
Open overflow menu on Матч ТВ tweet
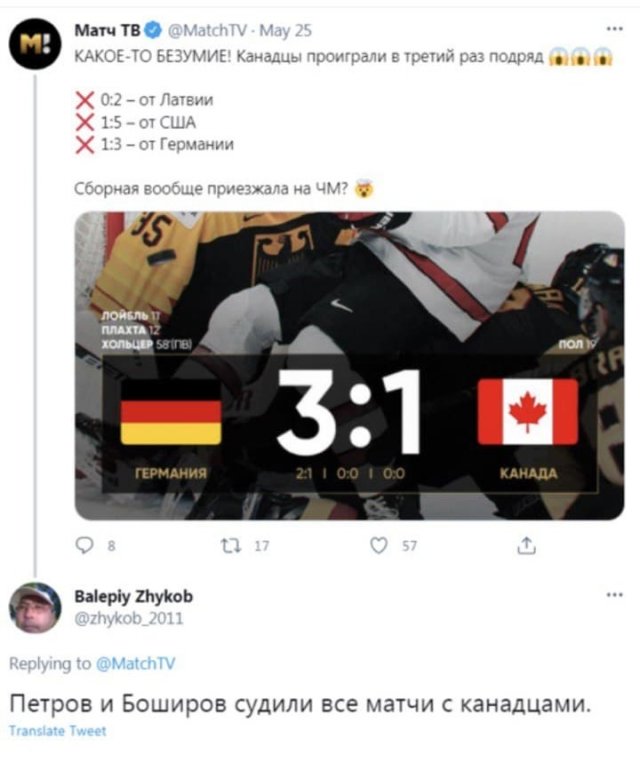pyautogui.click(x=614, y=30)
